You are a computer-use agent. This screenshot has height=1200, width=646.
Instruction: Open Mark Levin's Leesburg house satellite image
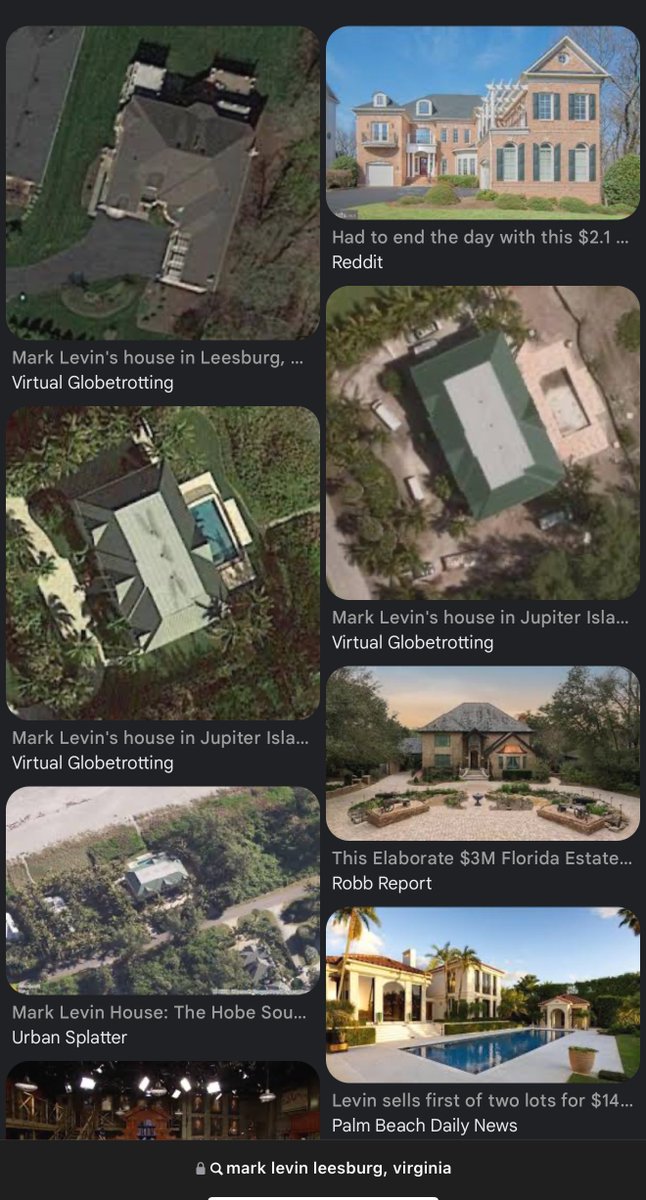[x=163, y=183]
